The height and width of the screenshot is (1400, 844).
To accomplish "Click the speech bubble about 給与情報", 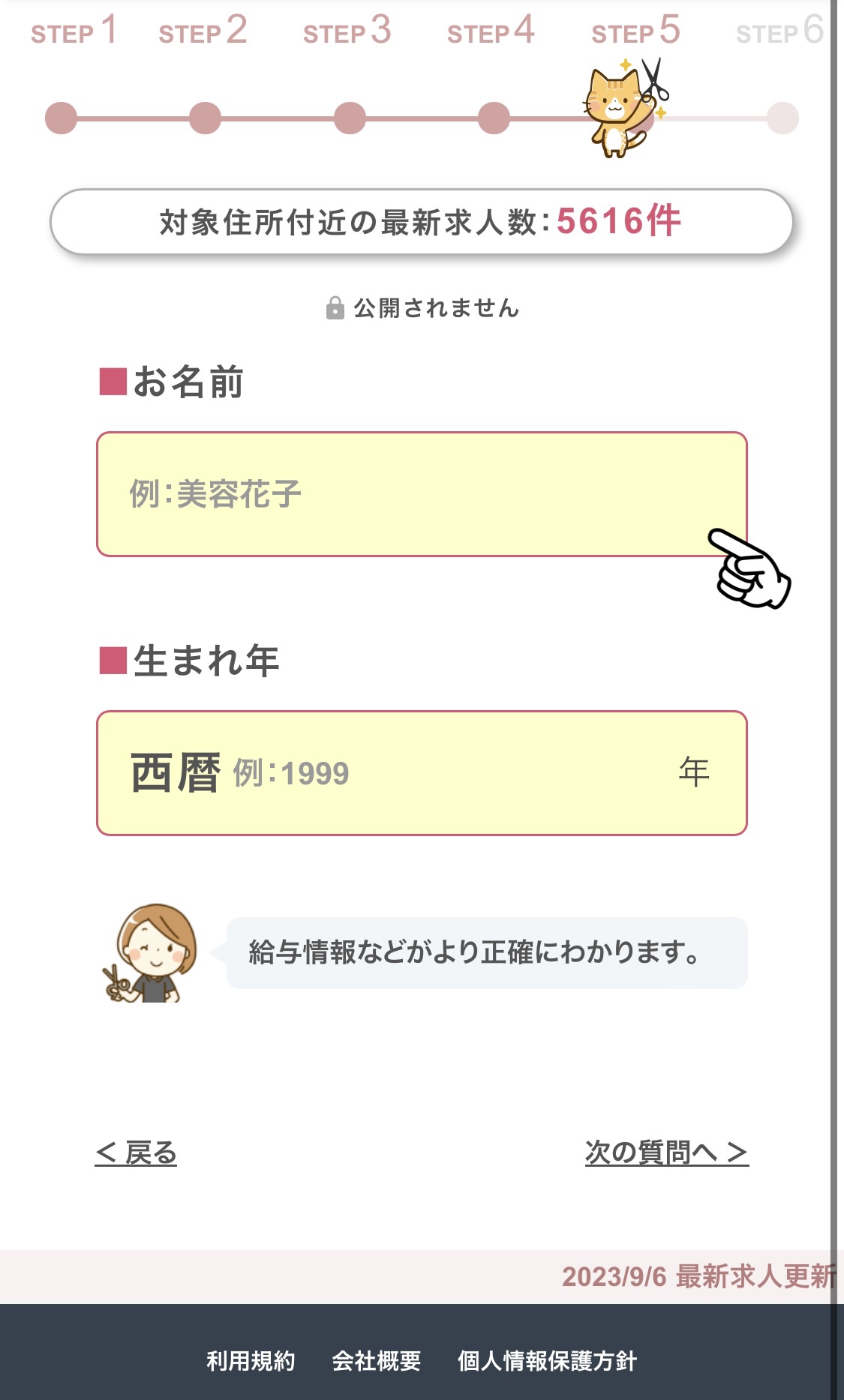I will (485, 953).
